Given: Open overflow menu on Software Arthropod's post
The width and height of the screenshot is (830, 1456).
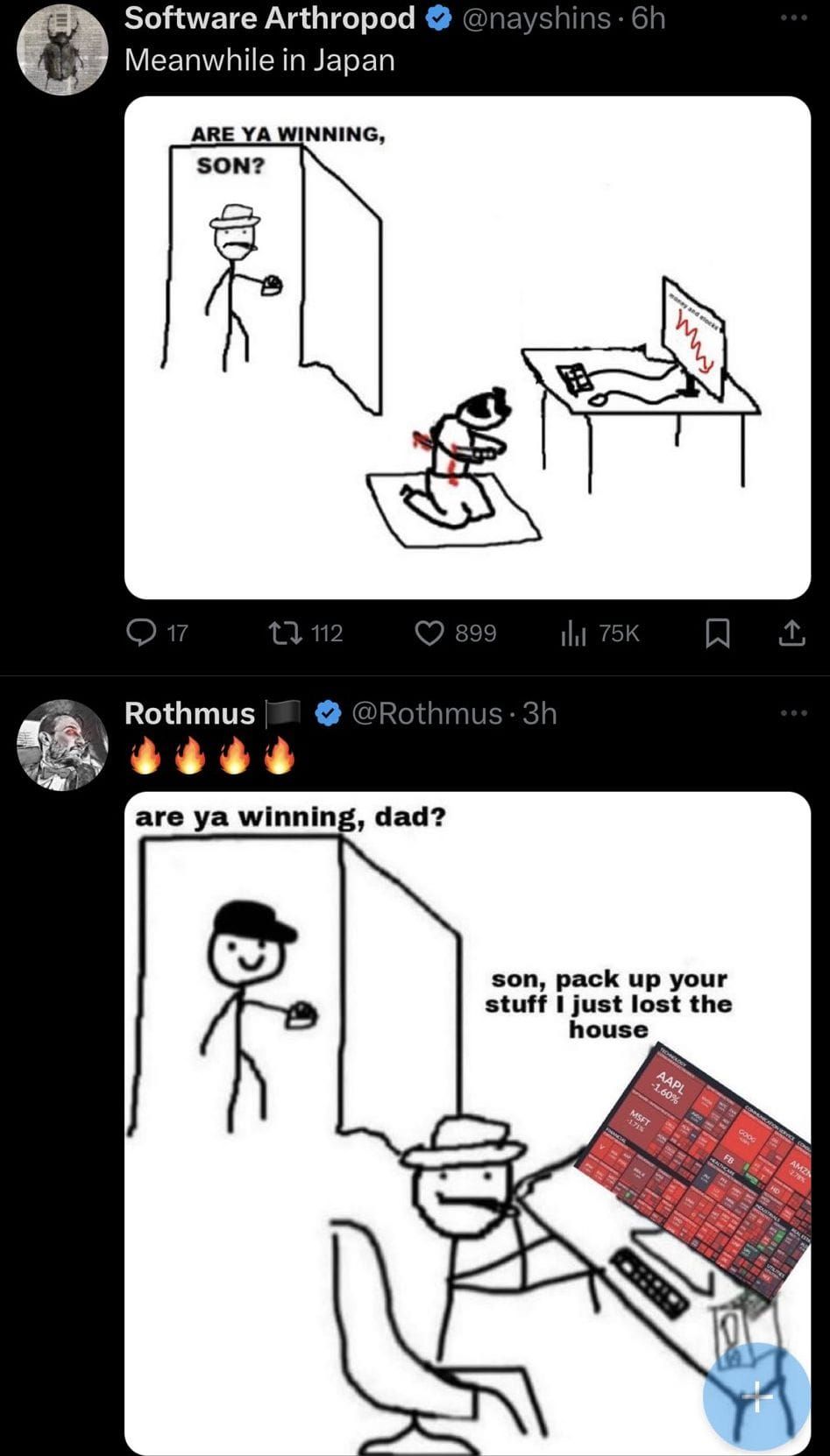Looking at the screenshot, I should pyautogui.click(x=792, y=18).
